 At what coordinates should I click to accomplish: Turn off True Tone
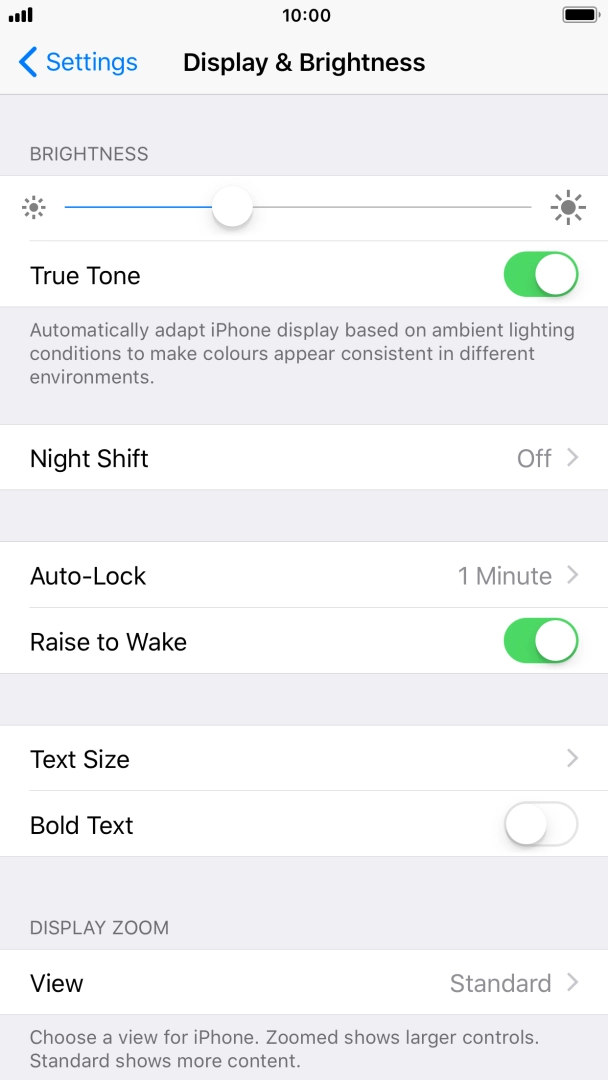coord(540,275)
